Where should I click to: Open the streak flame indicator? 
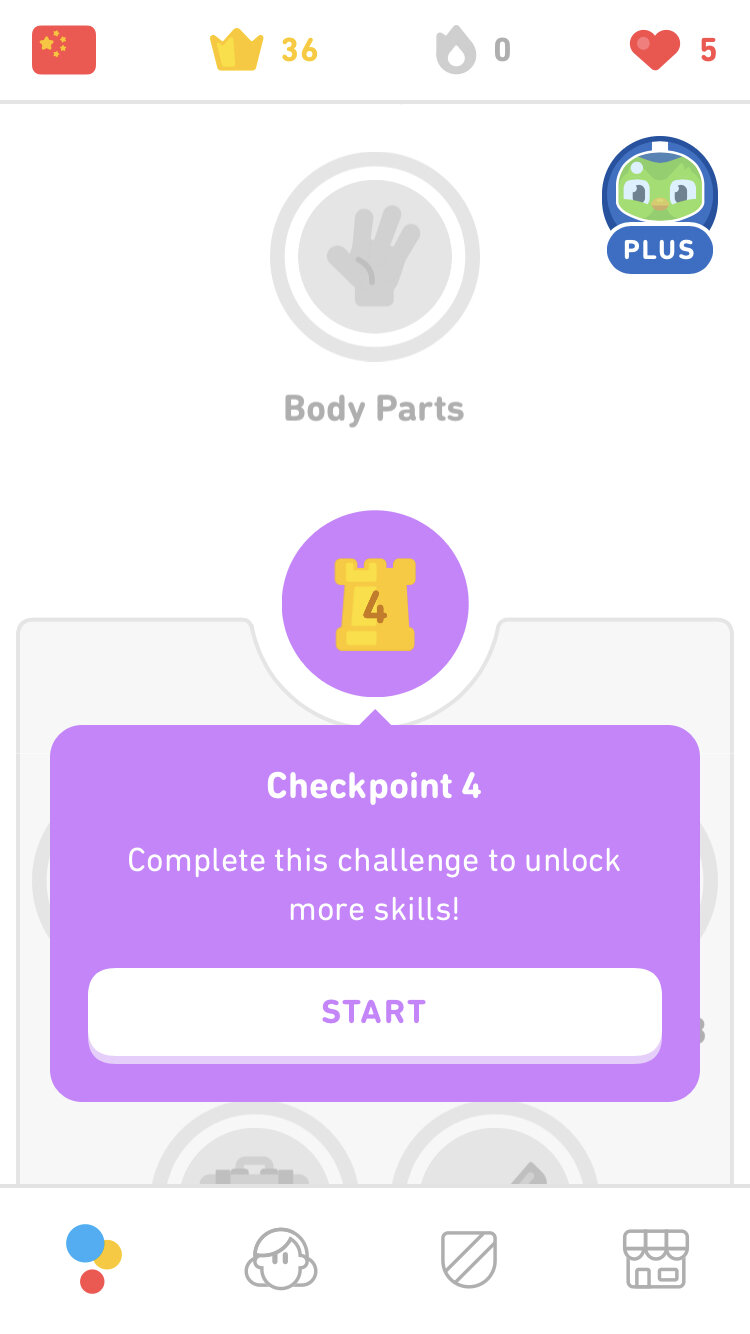point(474,50)
